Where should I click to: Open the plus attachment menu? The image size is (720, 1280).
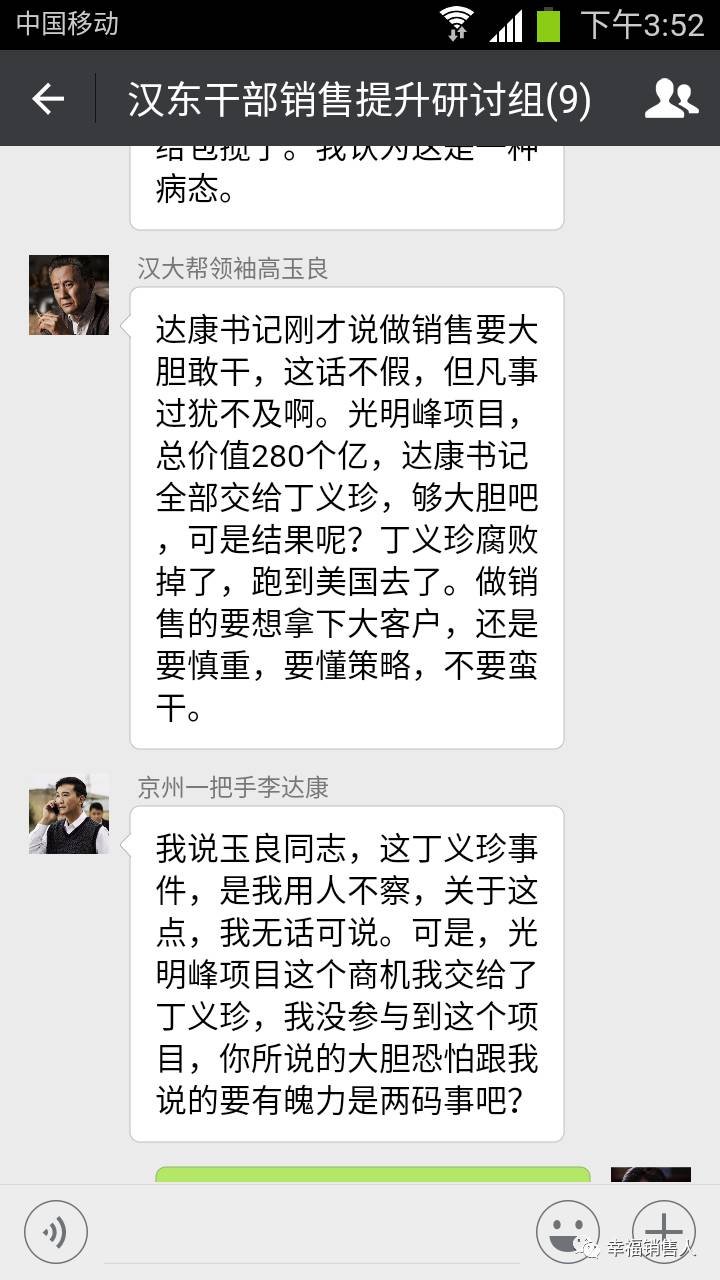tap(662, 1231)
